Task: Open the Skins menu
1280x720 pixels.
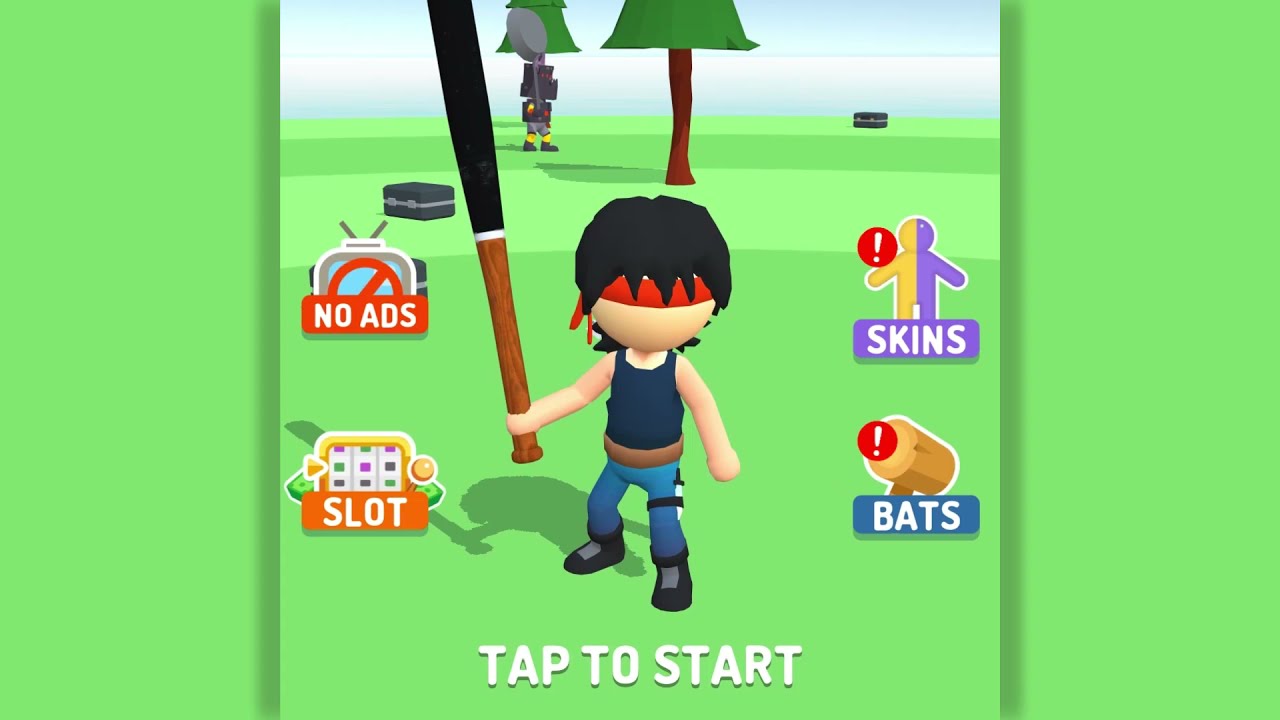Action: pos(916,289)
